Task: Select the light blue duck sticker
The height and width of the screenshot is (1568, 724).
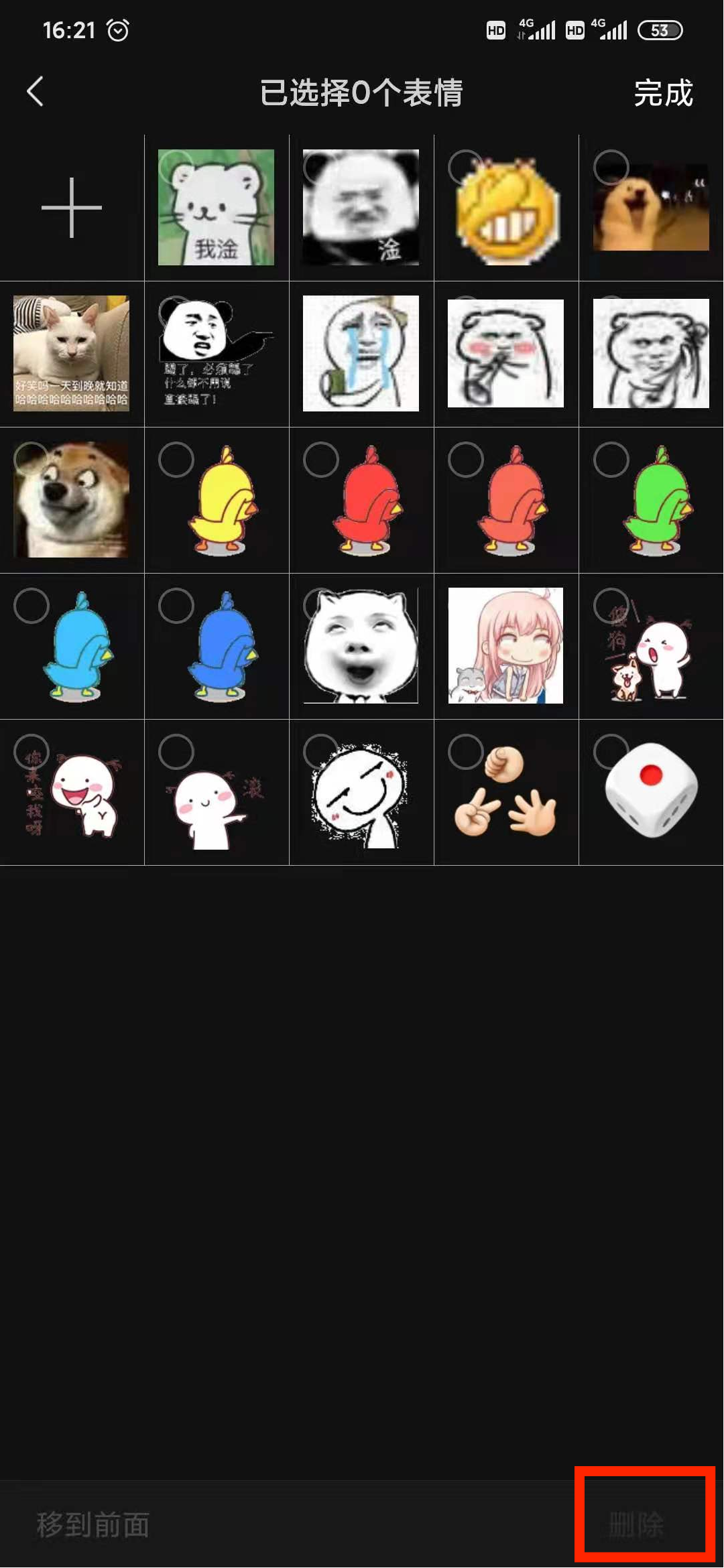Action: click(x=72, y=645)
